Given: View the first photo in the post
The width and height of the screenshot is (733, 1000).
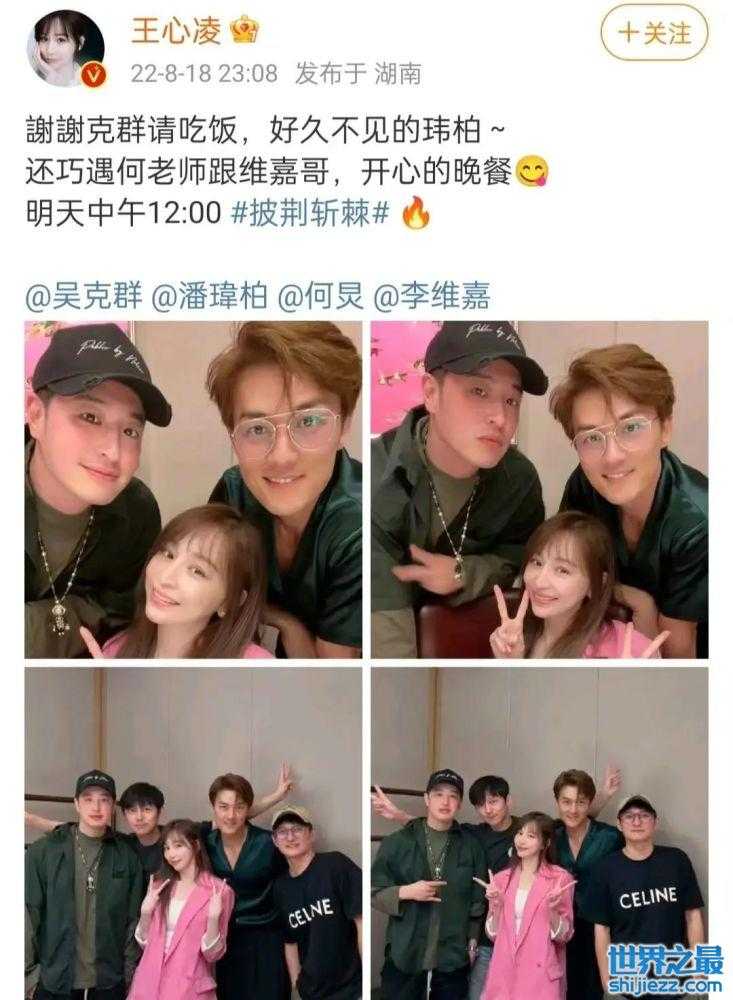Looking at the screenshot, I should pyautogui.click(x=193, y=489).
